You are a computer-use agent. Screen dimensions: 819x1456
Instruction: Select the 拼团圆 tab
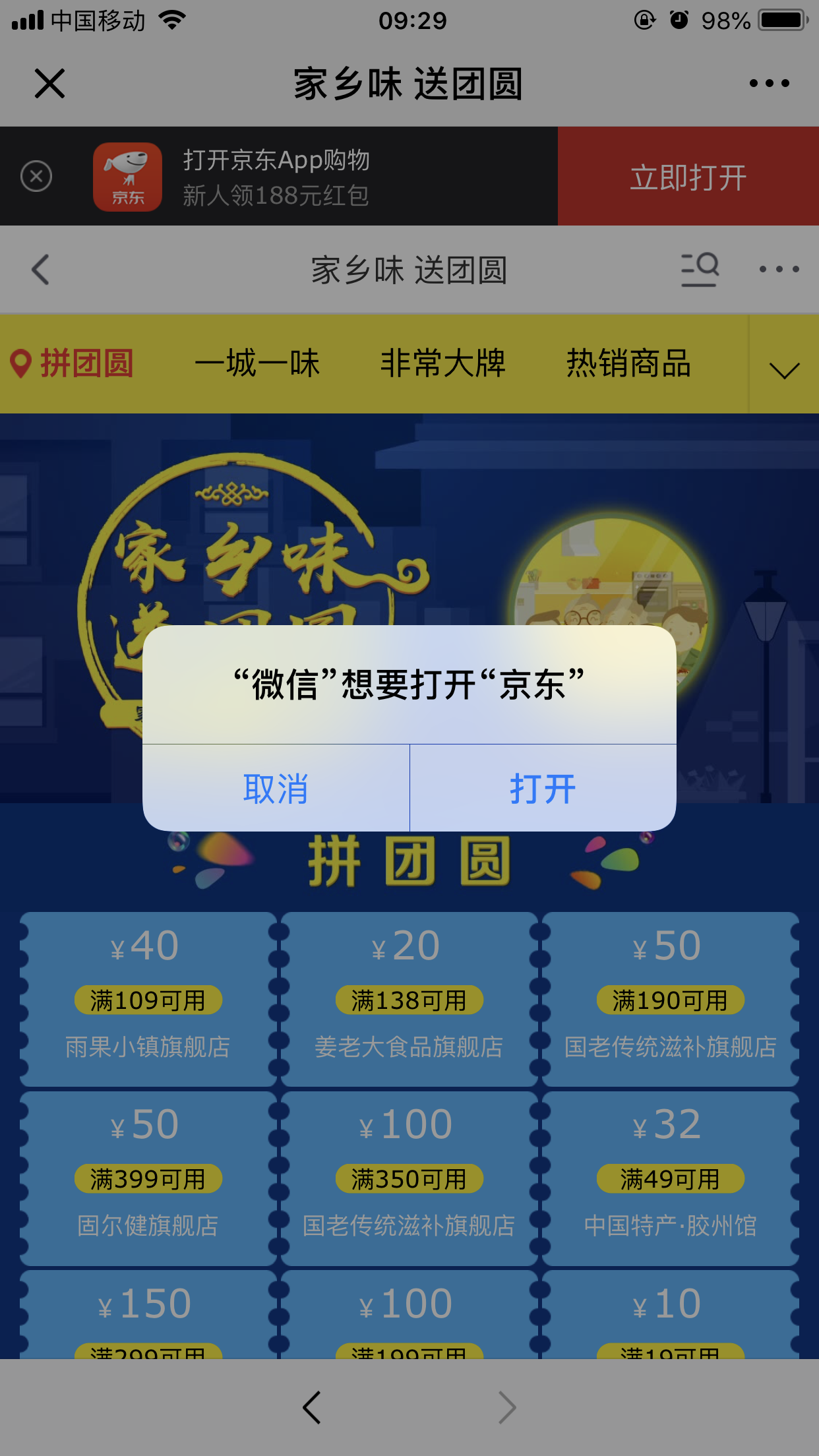click(x=73, y=363)
